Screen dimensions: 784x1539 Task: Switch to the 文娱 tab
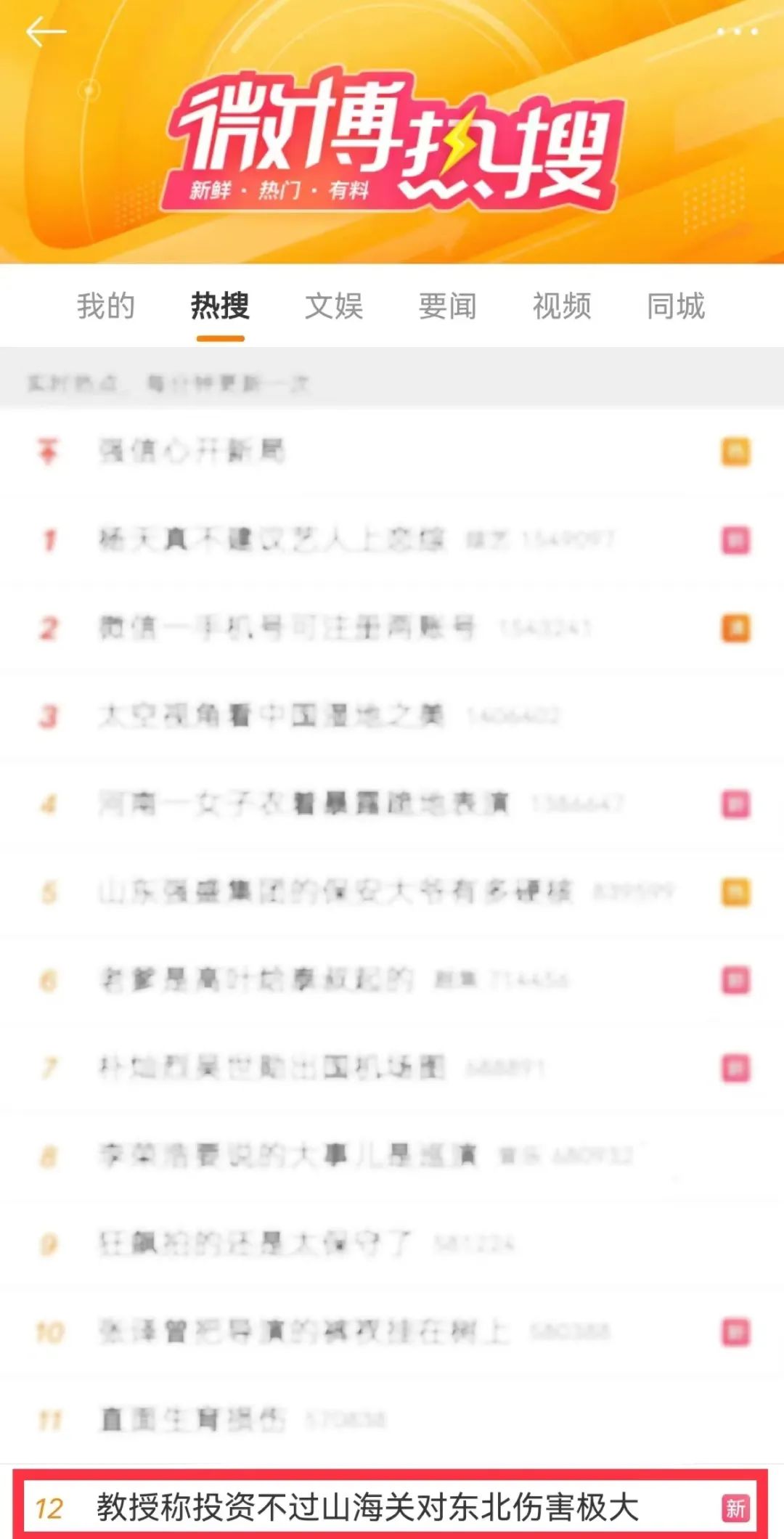click(334, 306)
